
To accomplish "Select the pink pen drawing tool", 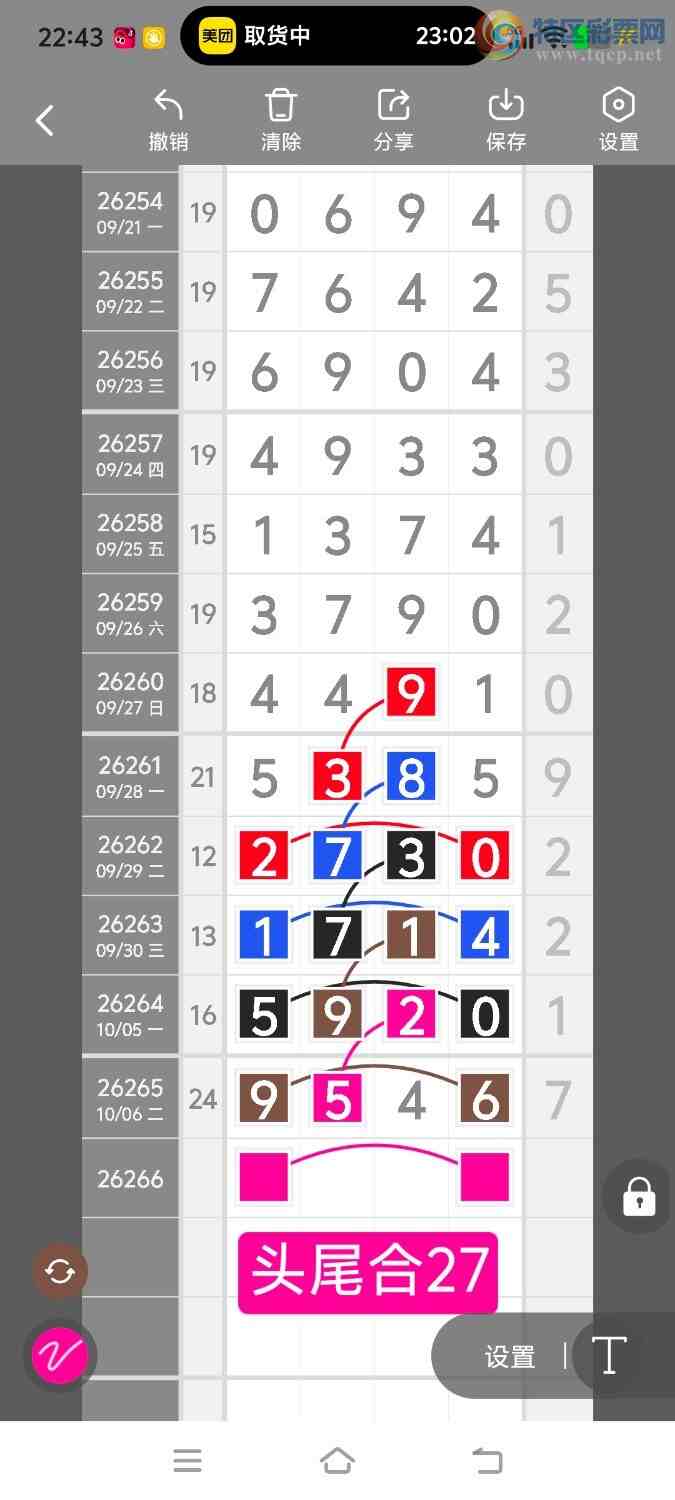I will point(60,1356).
